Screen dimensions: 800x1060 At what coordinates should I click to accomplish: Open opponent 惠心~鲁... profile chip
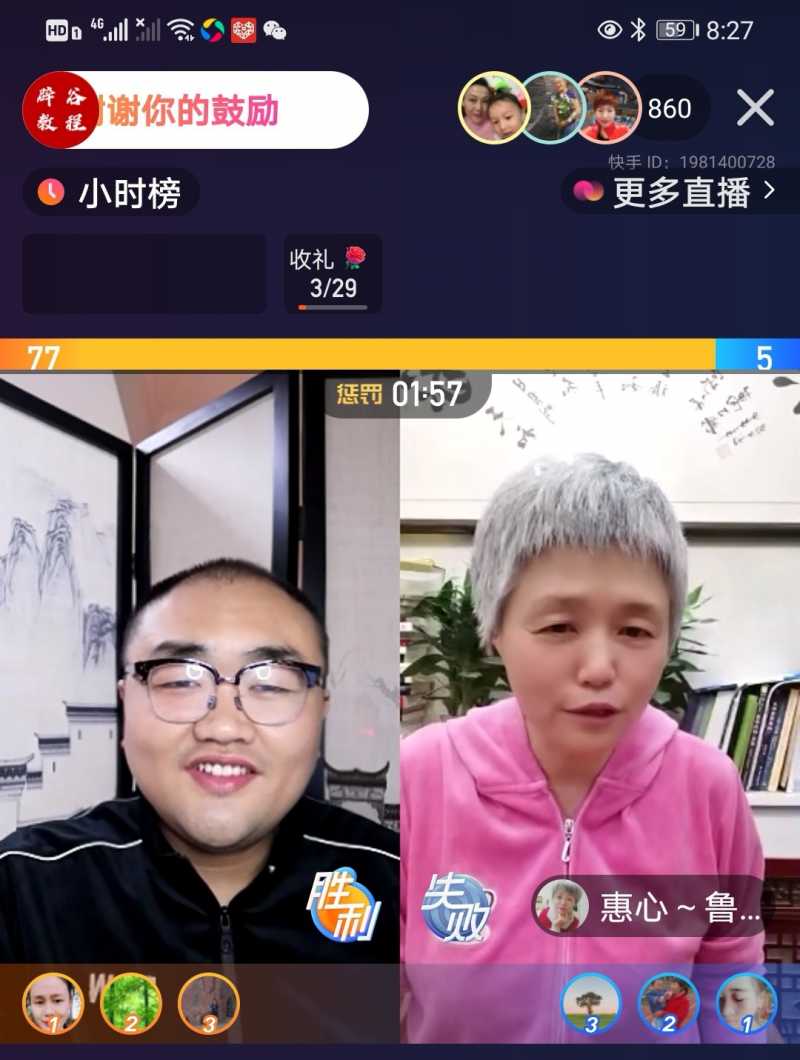(648, 907)
